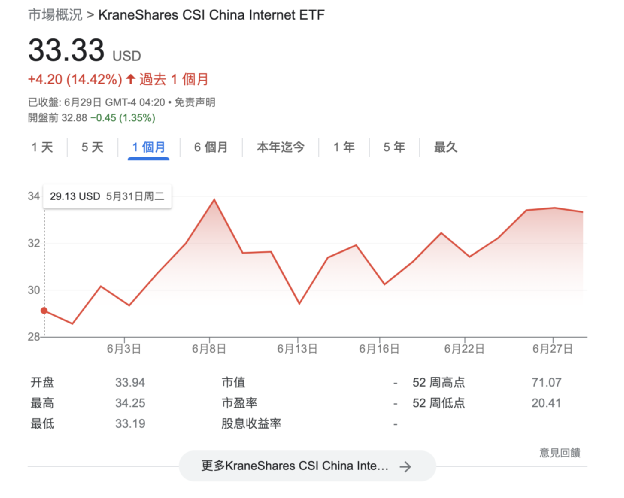This screenshot has width=624, height=498.
Task: Switch to the 1 年 range tab
Action: click(x=343, y=147)
